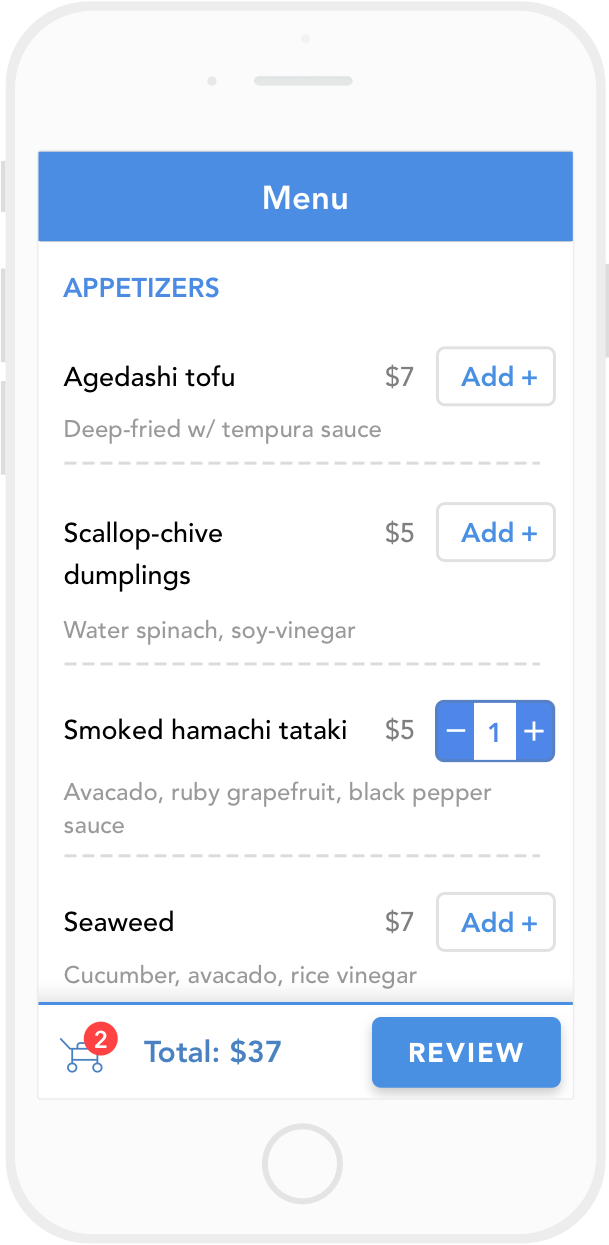Increase Smoked hamachi tataki quantity
Viewport: 609px width, 1245px height.
click(535, 732)
